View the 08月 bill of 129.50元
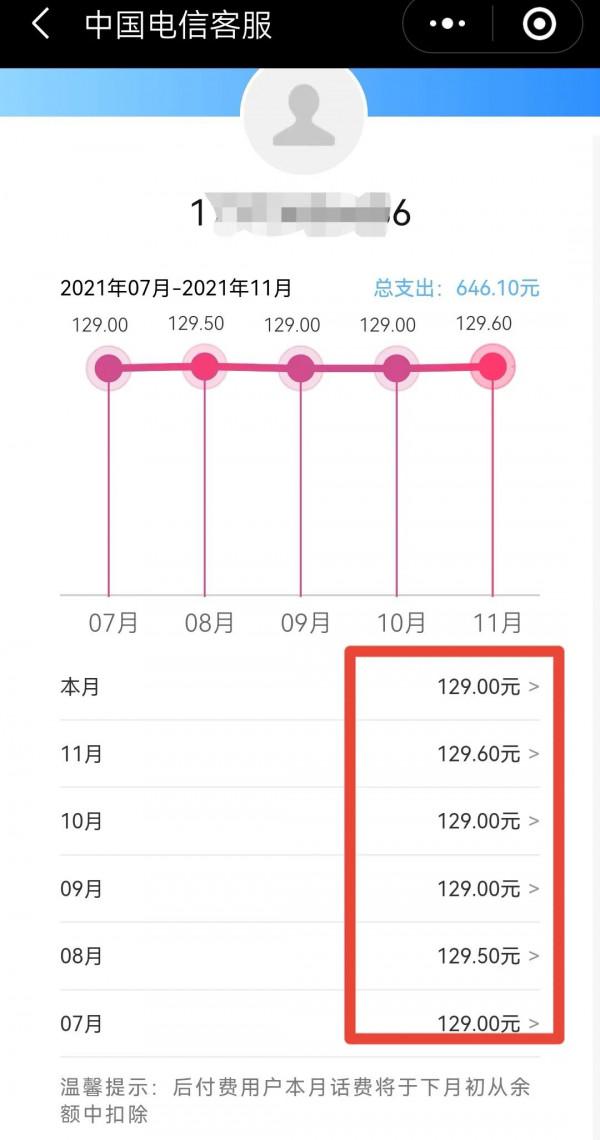 pyautogui.click(x=300, y=956)
